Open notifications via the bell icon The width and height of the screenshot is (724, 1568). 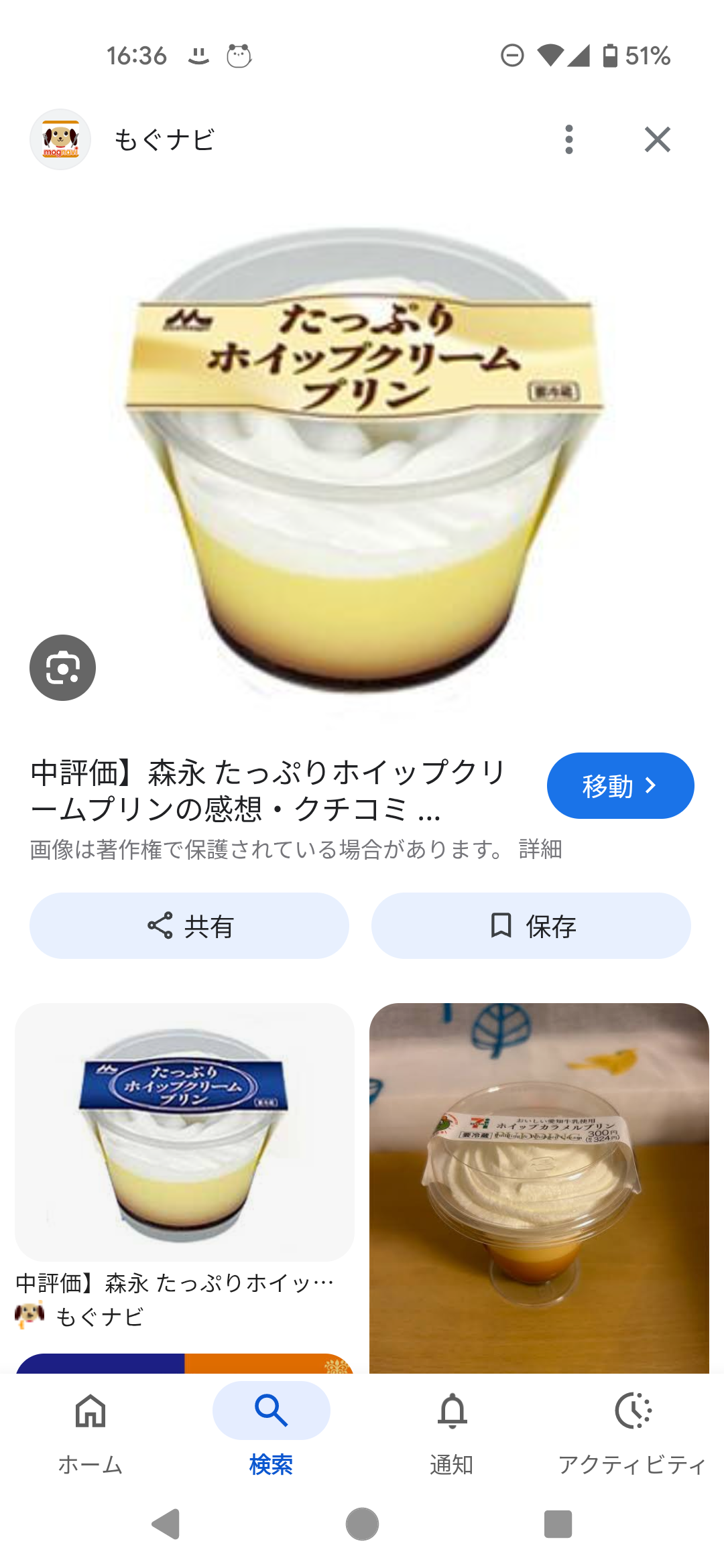[x=451, y=1411]
